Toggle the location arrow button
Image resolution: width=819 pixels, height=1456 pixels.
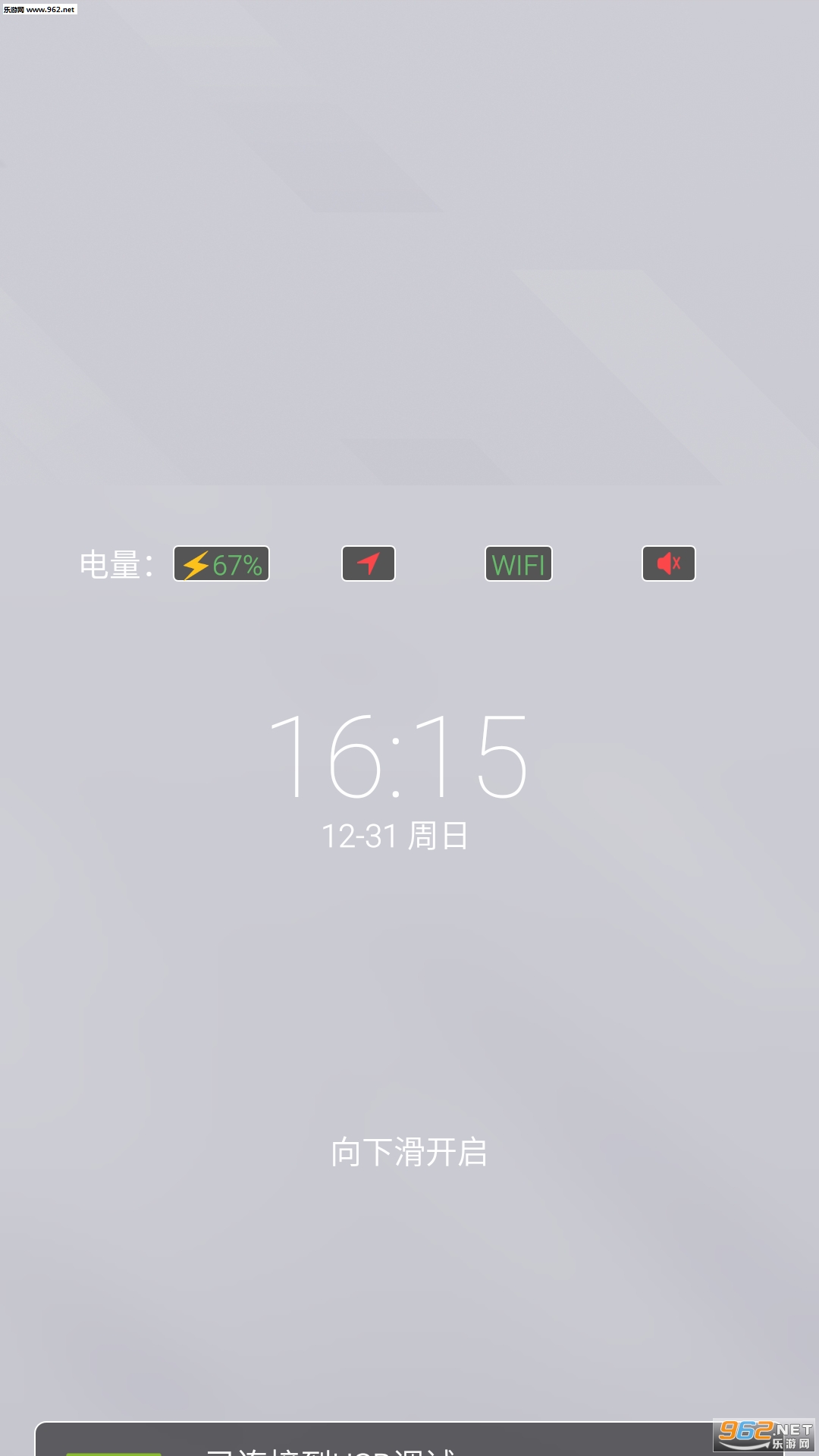(x=369, y=563)
